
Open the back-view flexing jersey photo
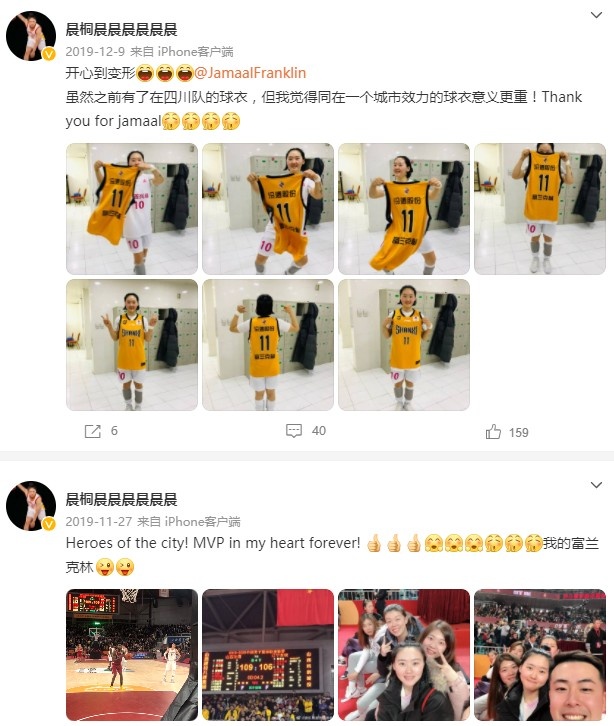pos(267,345)
